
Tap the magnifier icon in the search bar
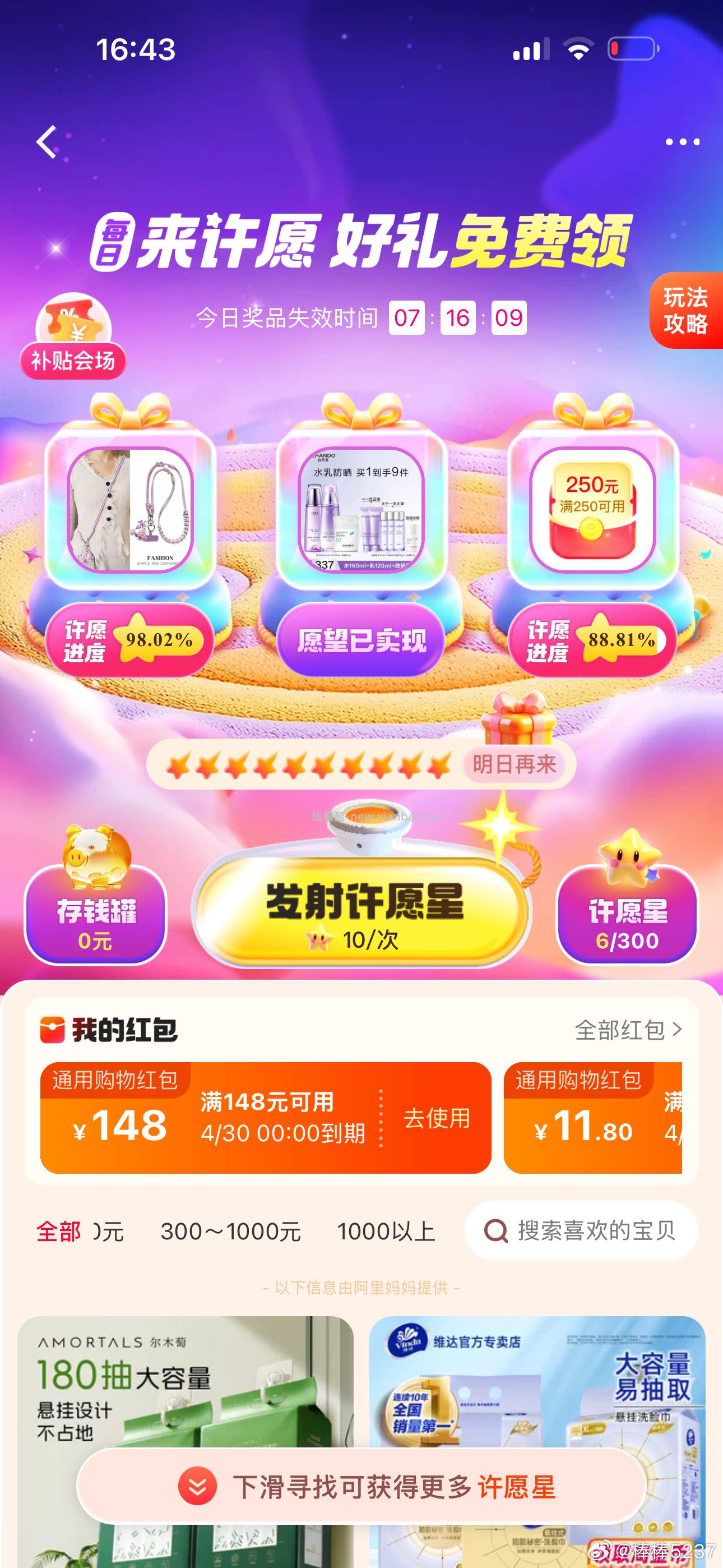point(496,1231)
